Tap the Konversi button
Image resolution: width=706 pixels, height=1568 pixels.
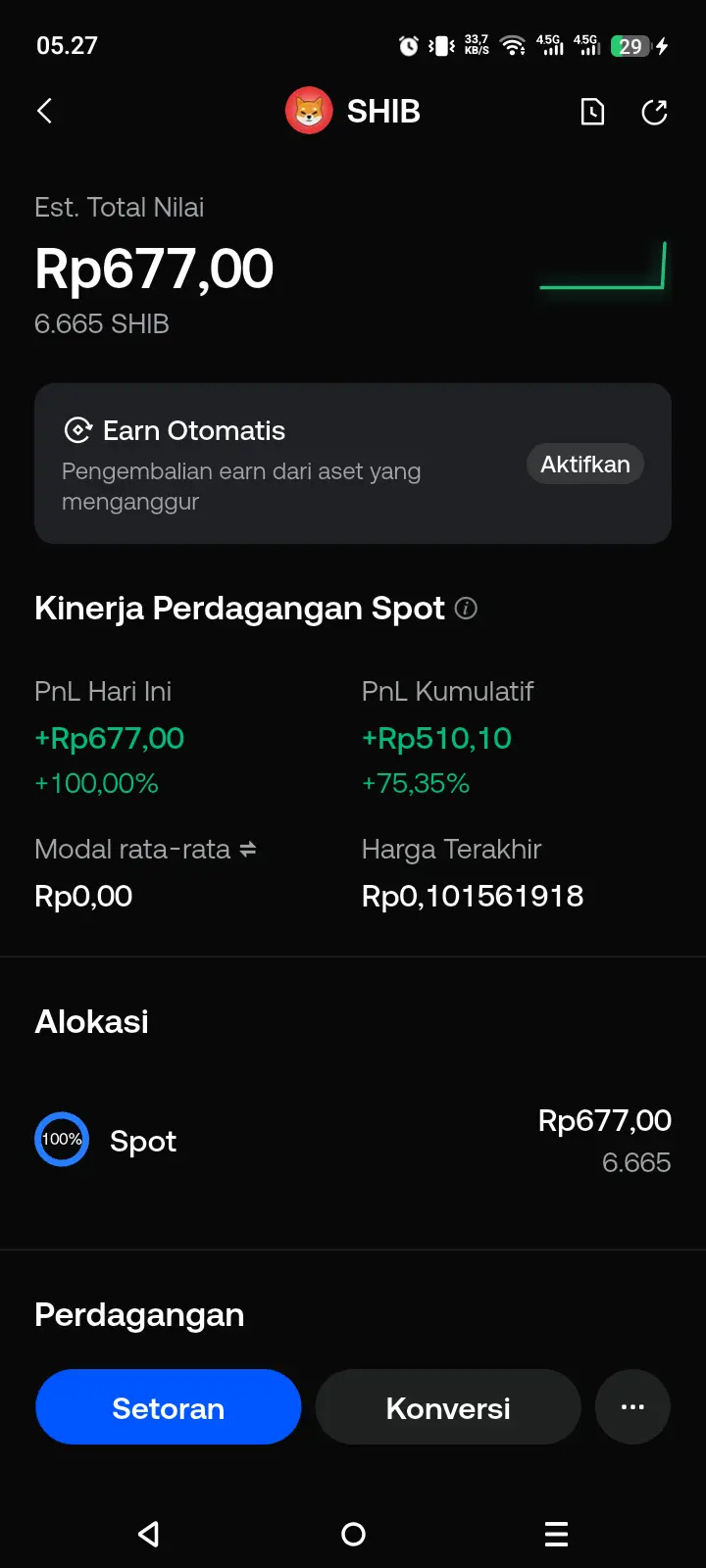448,1407
